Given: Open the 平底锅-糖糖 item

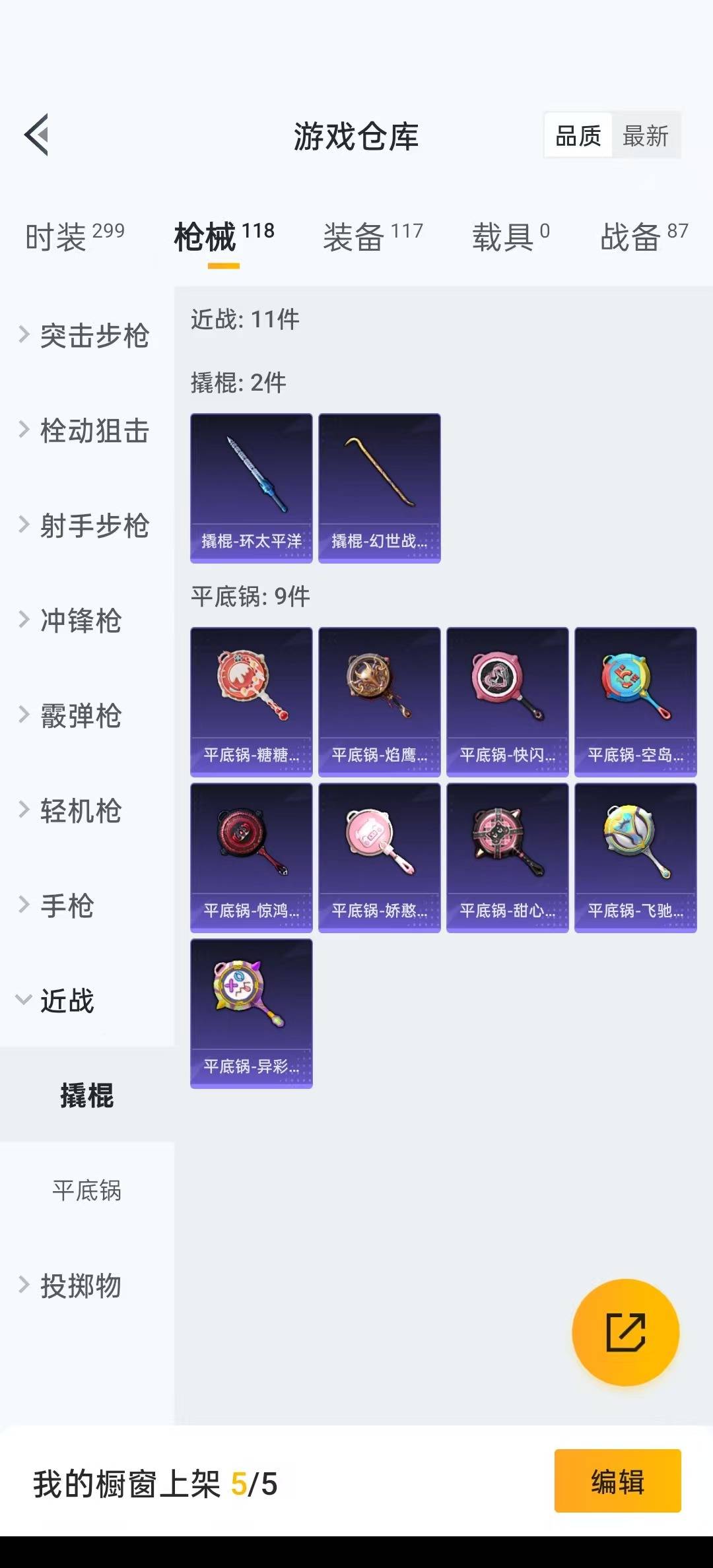Looking at the screenshot, I should click(252, 702).
